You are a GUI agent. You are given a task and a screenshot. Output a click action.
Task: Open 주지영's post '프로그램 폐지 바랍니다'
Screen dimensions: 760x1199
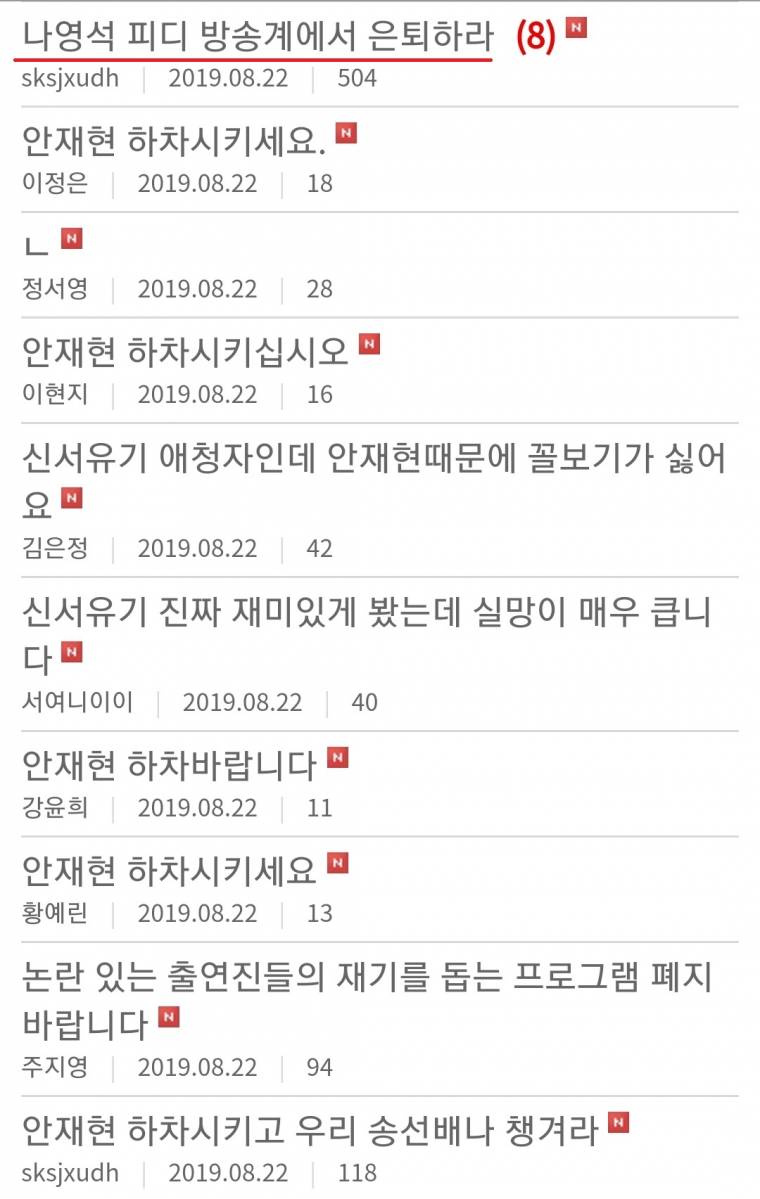(366, 977)
